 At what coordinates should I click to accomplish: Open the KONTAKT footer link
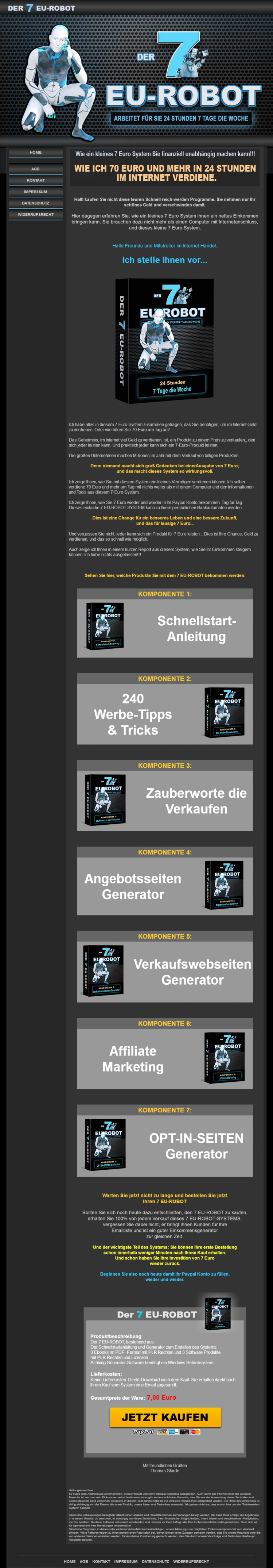click(x=101, y=1561)
